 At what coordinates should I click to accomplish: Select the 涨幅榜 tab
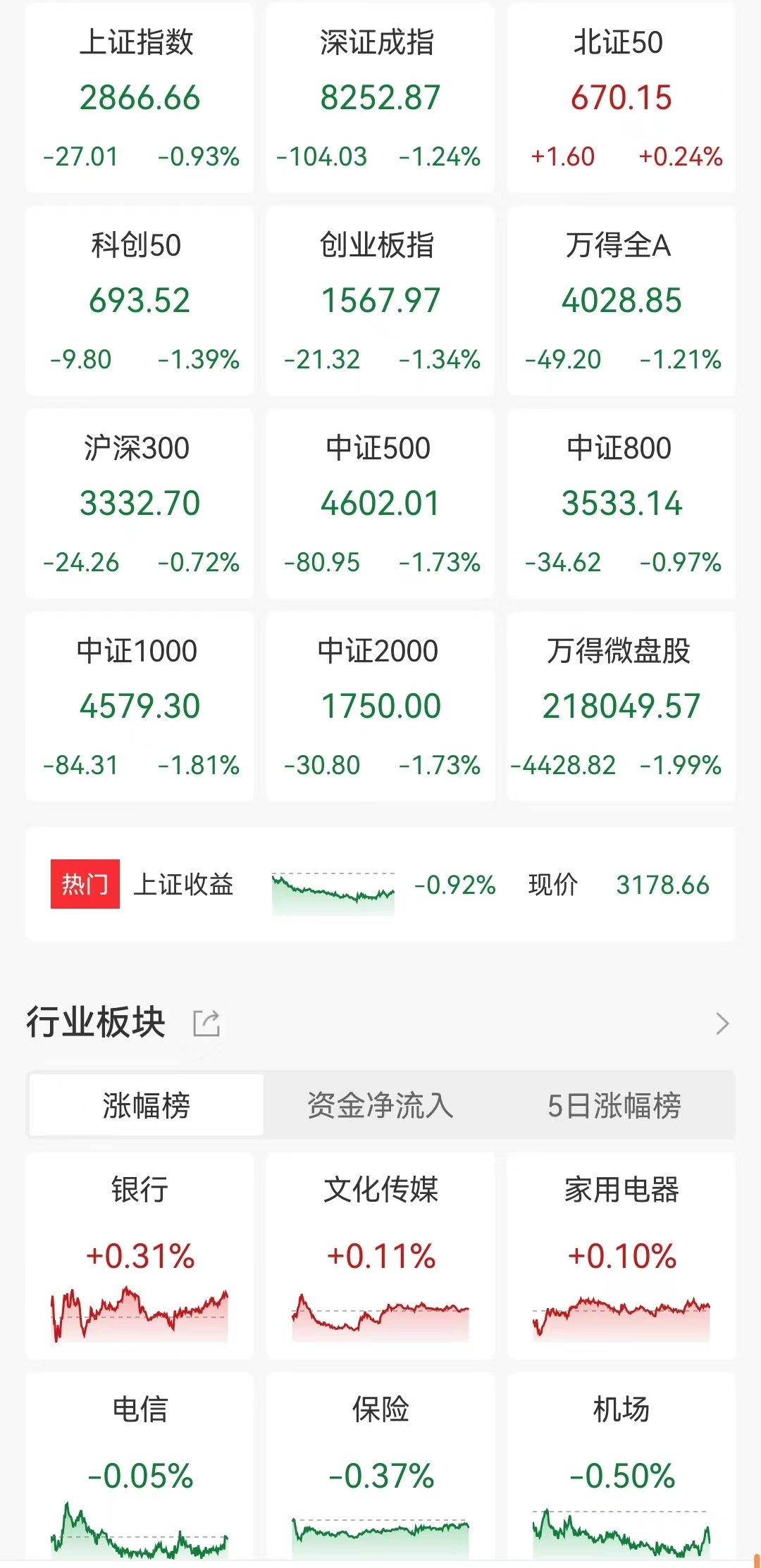(x=147, y=1105)
